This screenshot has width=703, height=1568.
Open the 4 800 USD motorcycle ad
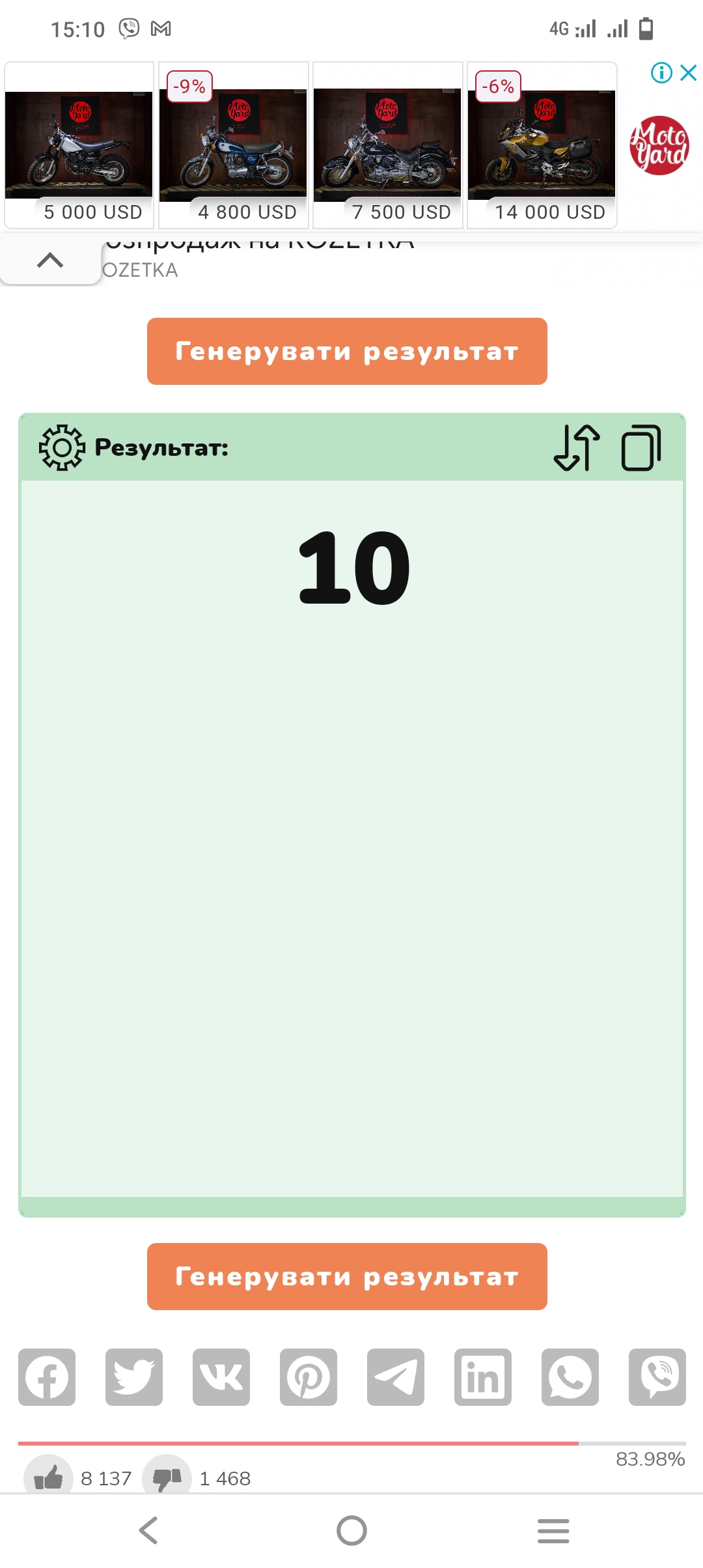234,145
